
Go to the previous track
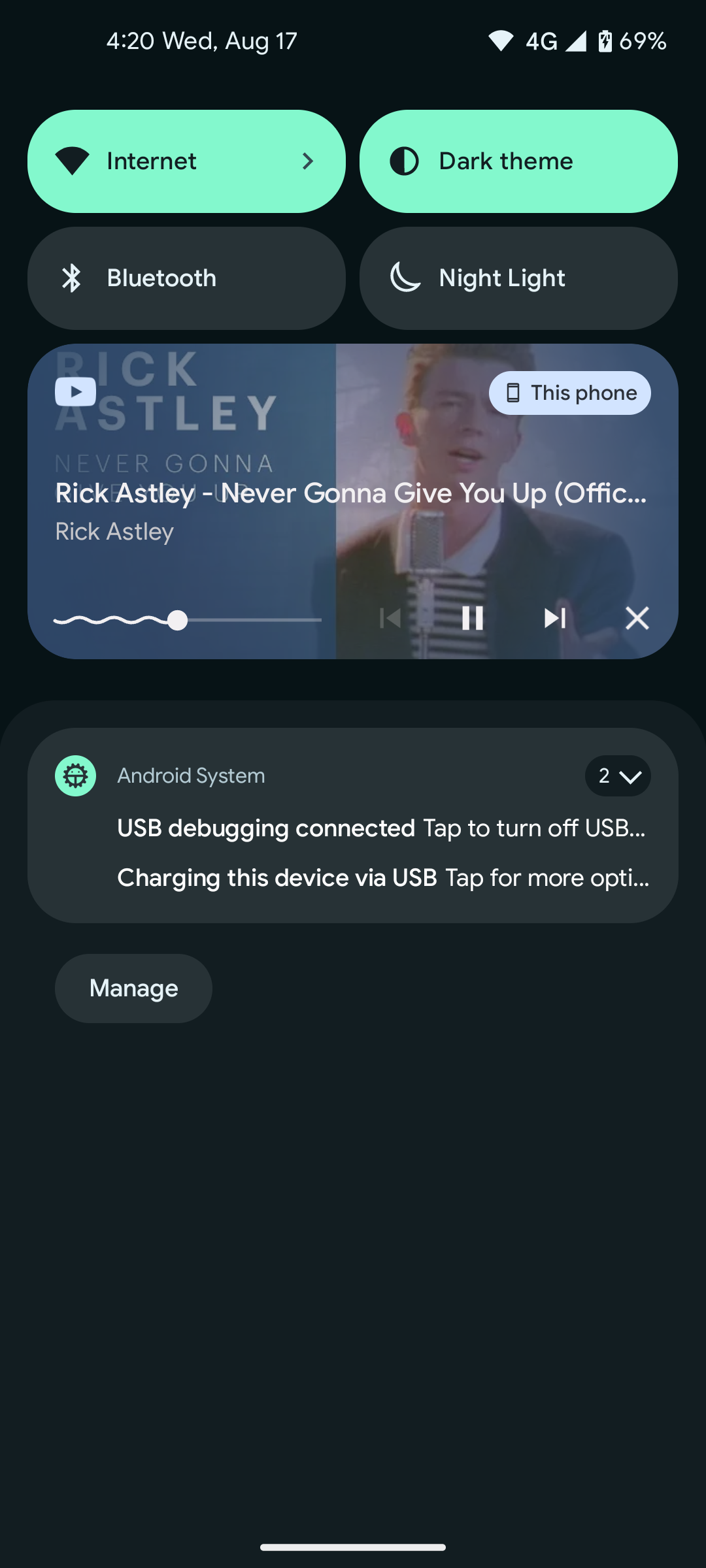point(390,618)
